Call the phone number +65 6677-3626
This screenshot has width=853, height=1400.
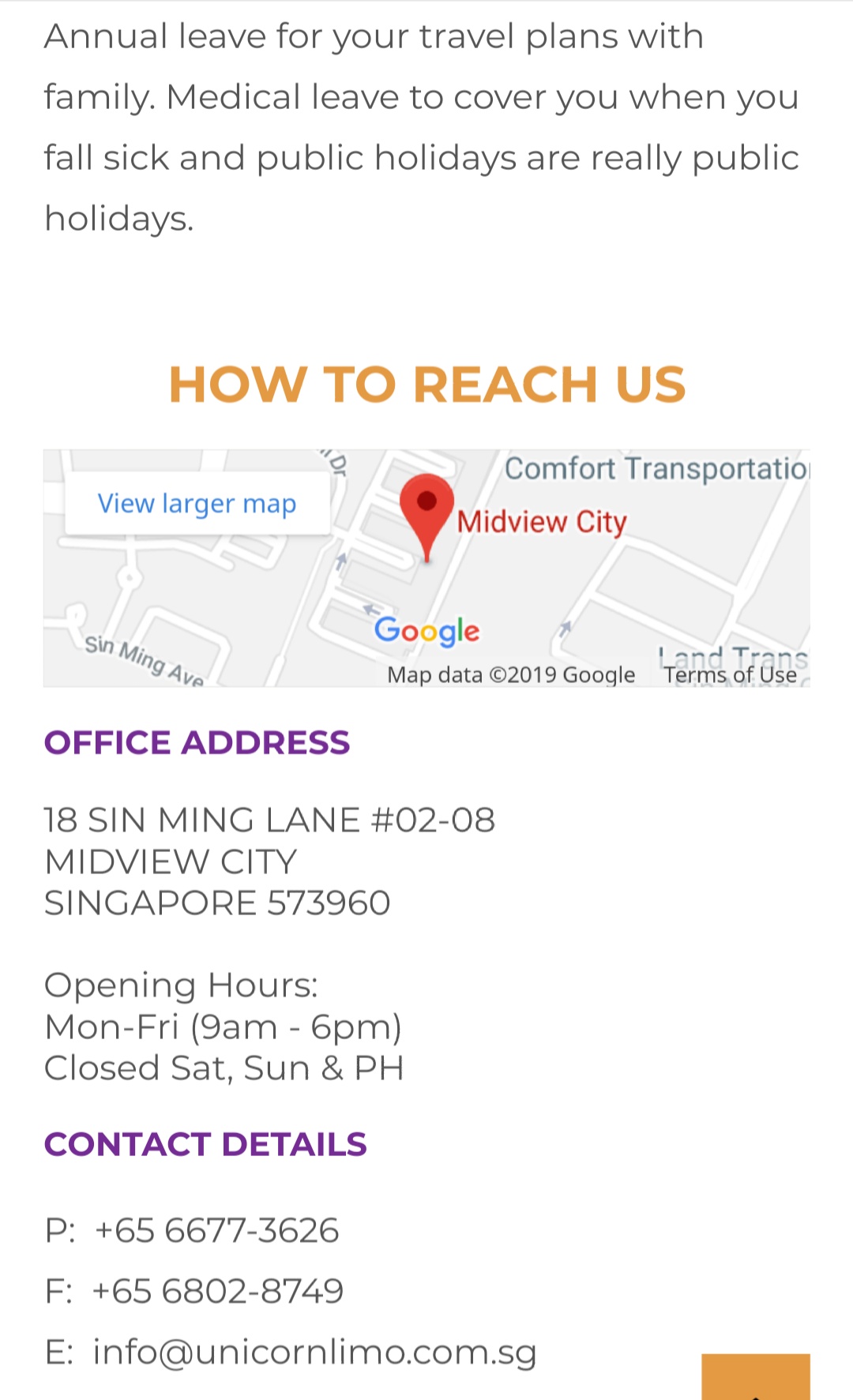click(216, 1230)
